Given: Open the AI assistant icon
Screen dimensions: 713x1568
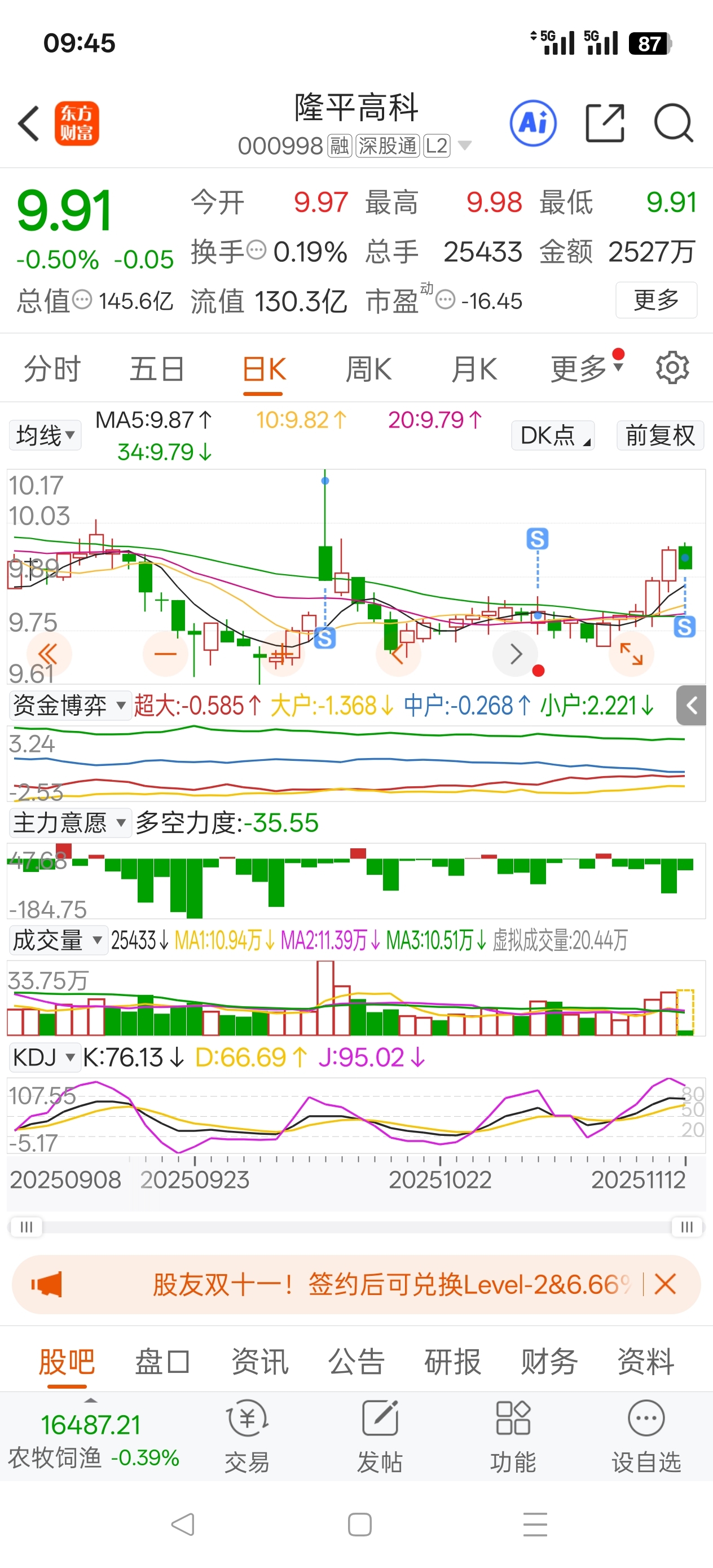Looking at the screenshot, I should (x=532, y=124).
